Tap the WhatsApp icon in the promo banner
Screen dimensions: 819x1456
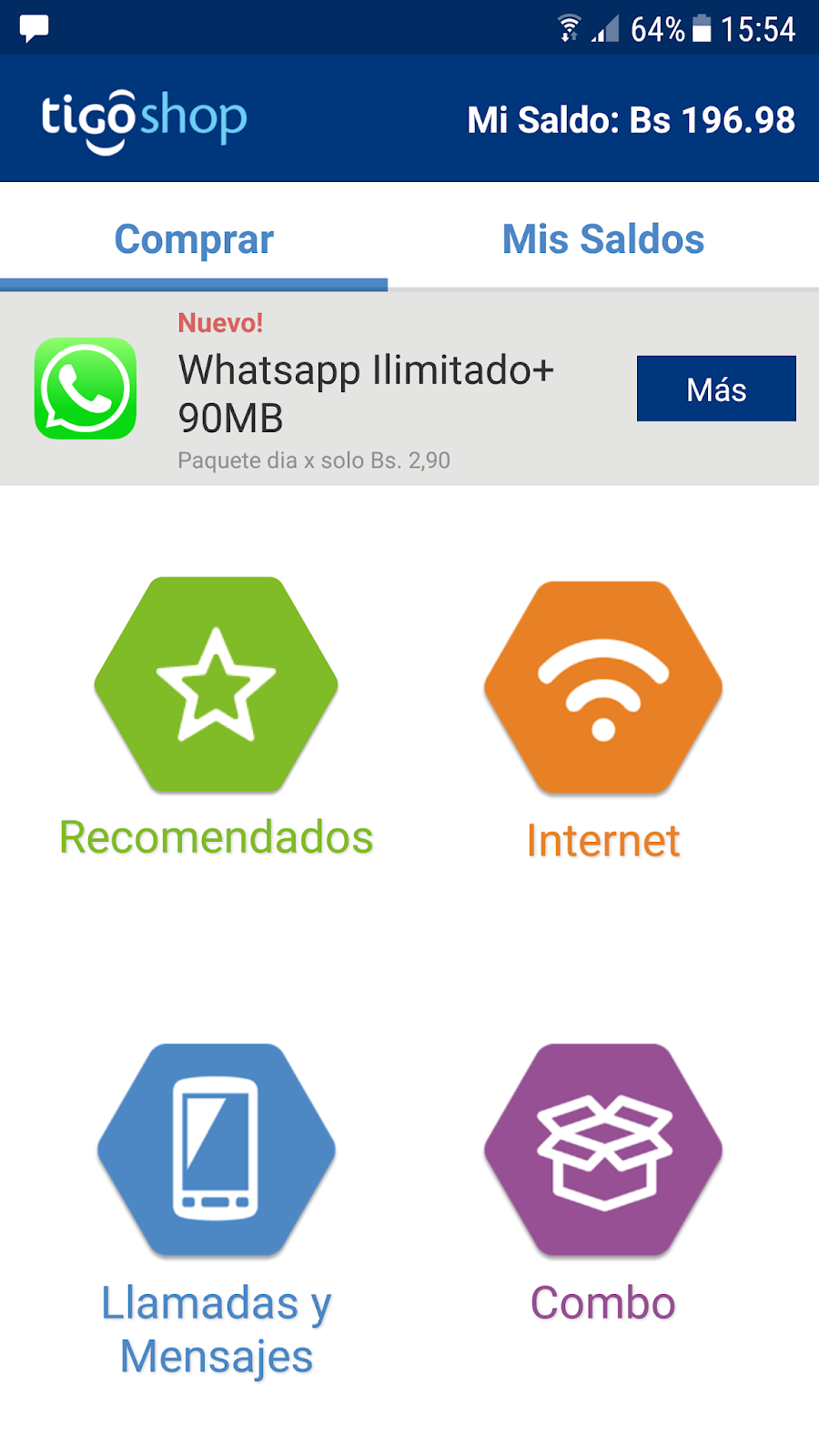click(x=85, y=389)
